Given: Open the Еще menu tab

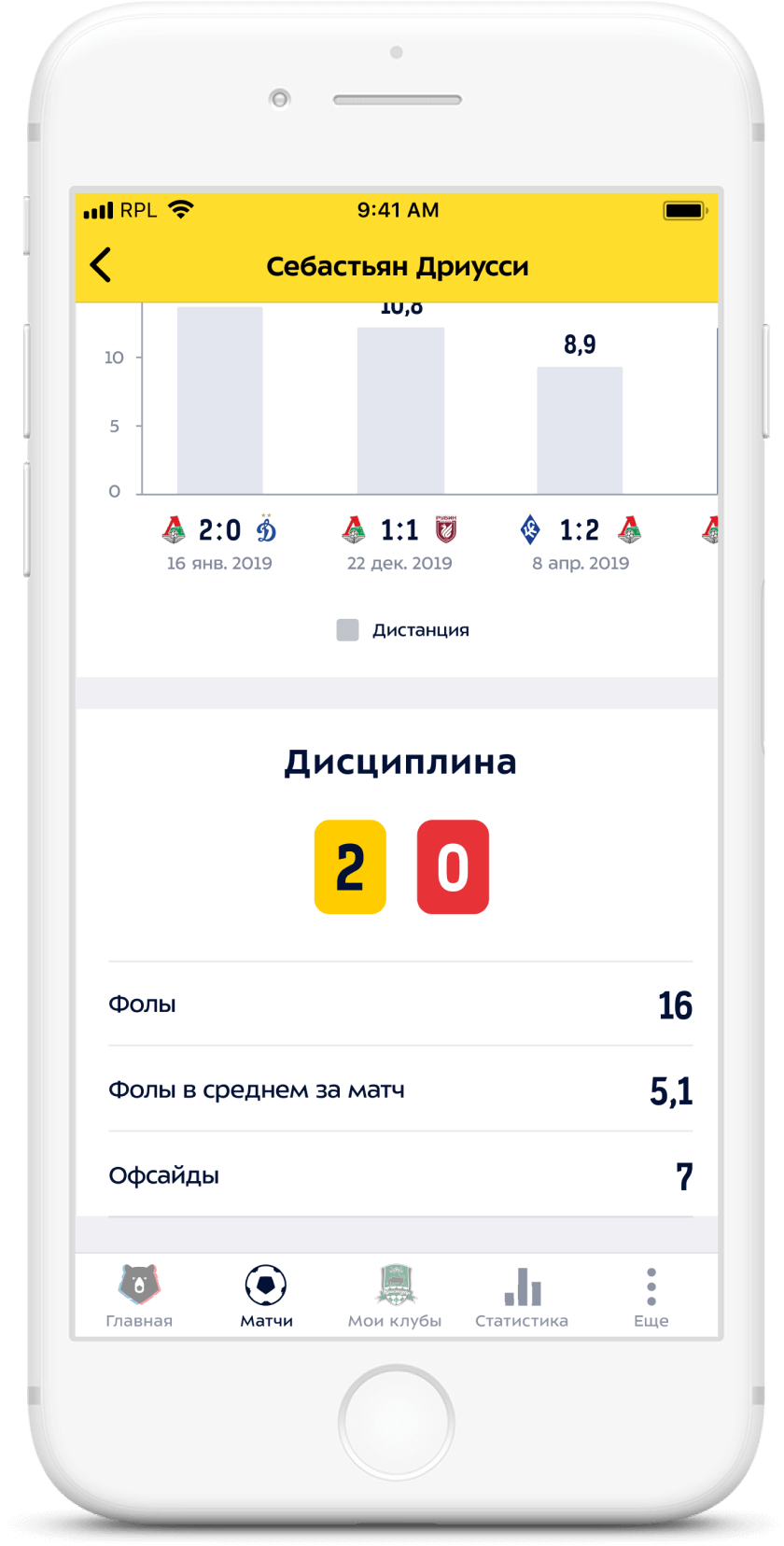Looking at the screenshot, I should (651, 1296).
